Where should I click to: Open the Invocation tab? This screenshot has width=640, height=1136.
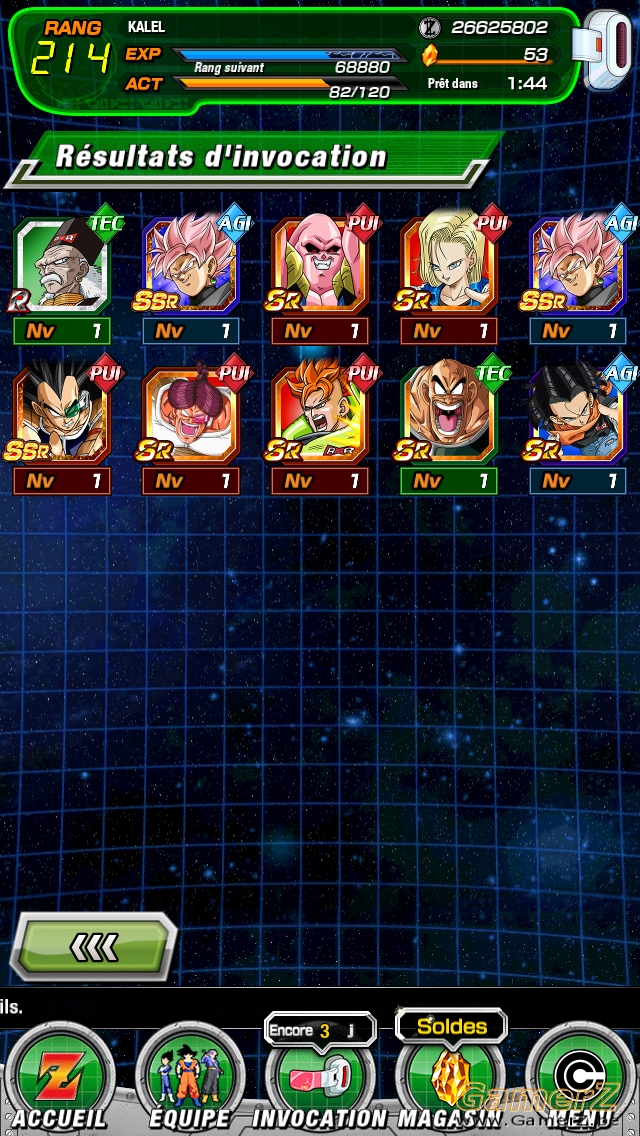coord(320,1075)
